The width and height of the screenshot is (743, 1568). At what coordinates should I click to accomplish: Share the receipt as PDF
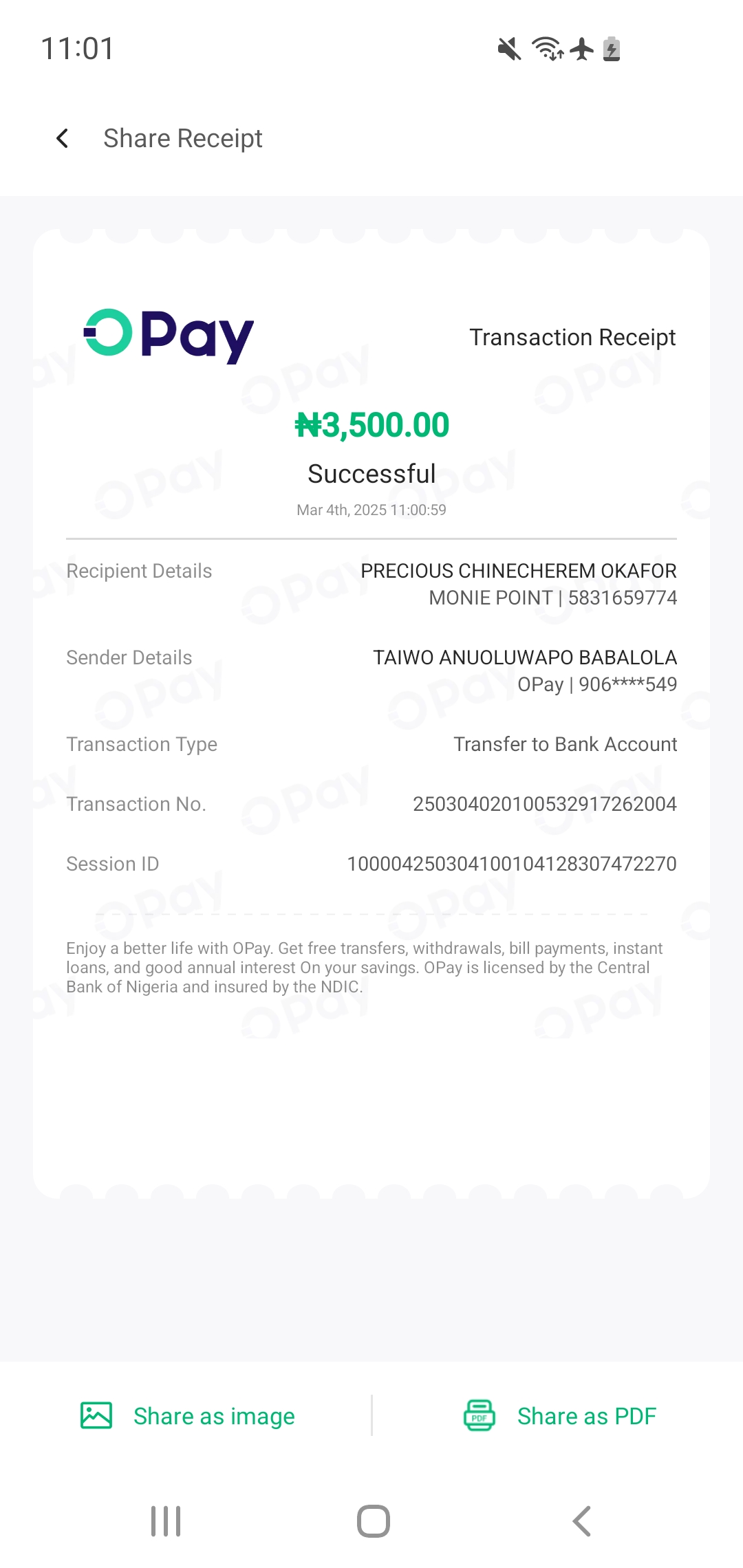click(560, 1416)
